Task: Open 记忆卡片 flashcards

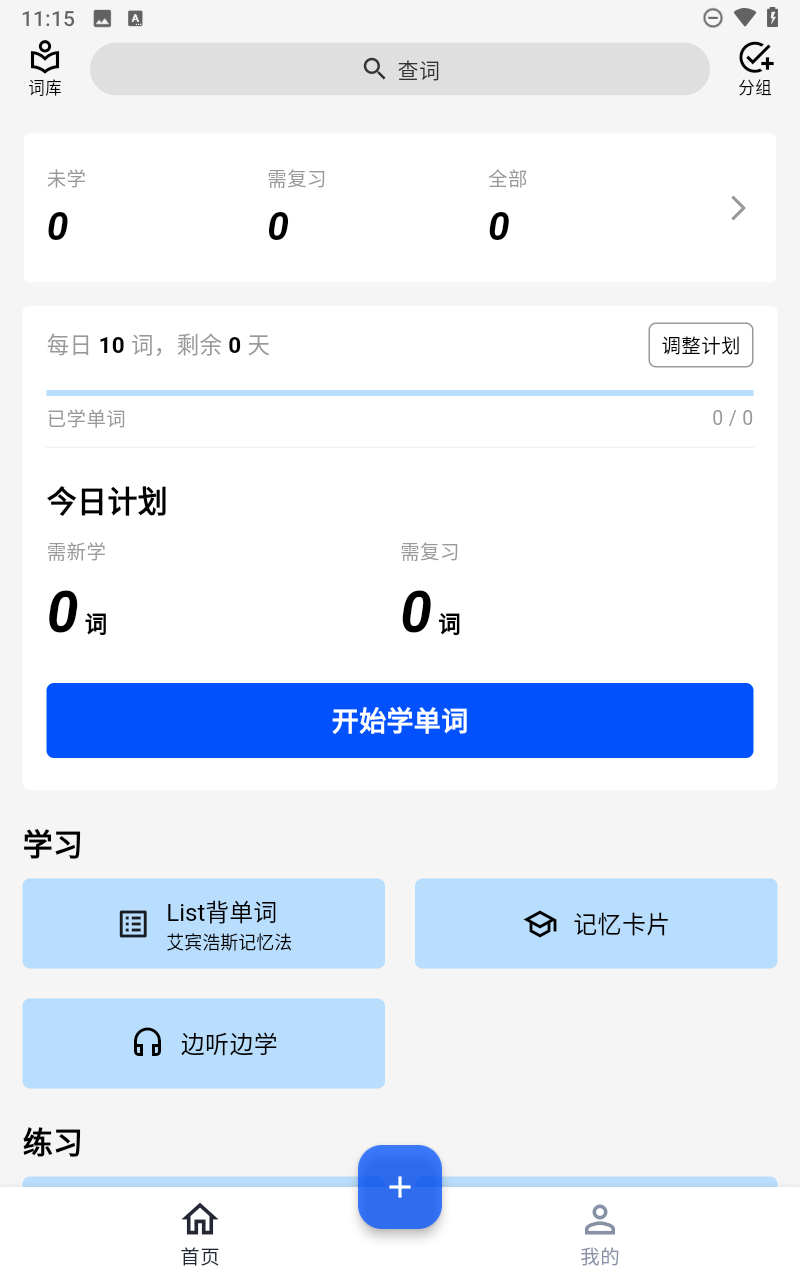Action: (596, 924)
